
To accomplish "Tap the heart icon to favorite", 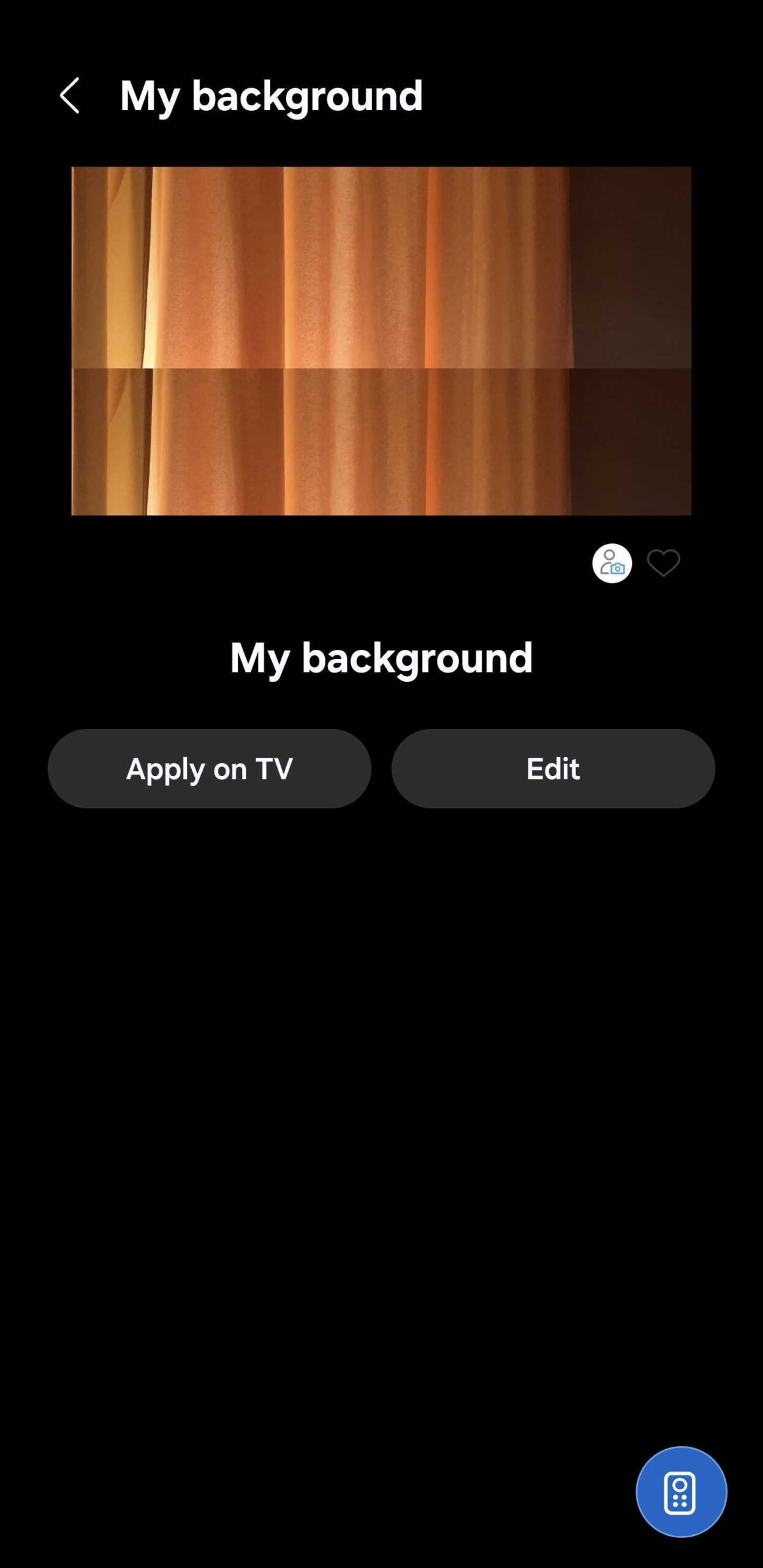I will tap(663, 563).
